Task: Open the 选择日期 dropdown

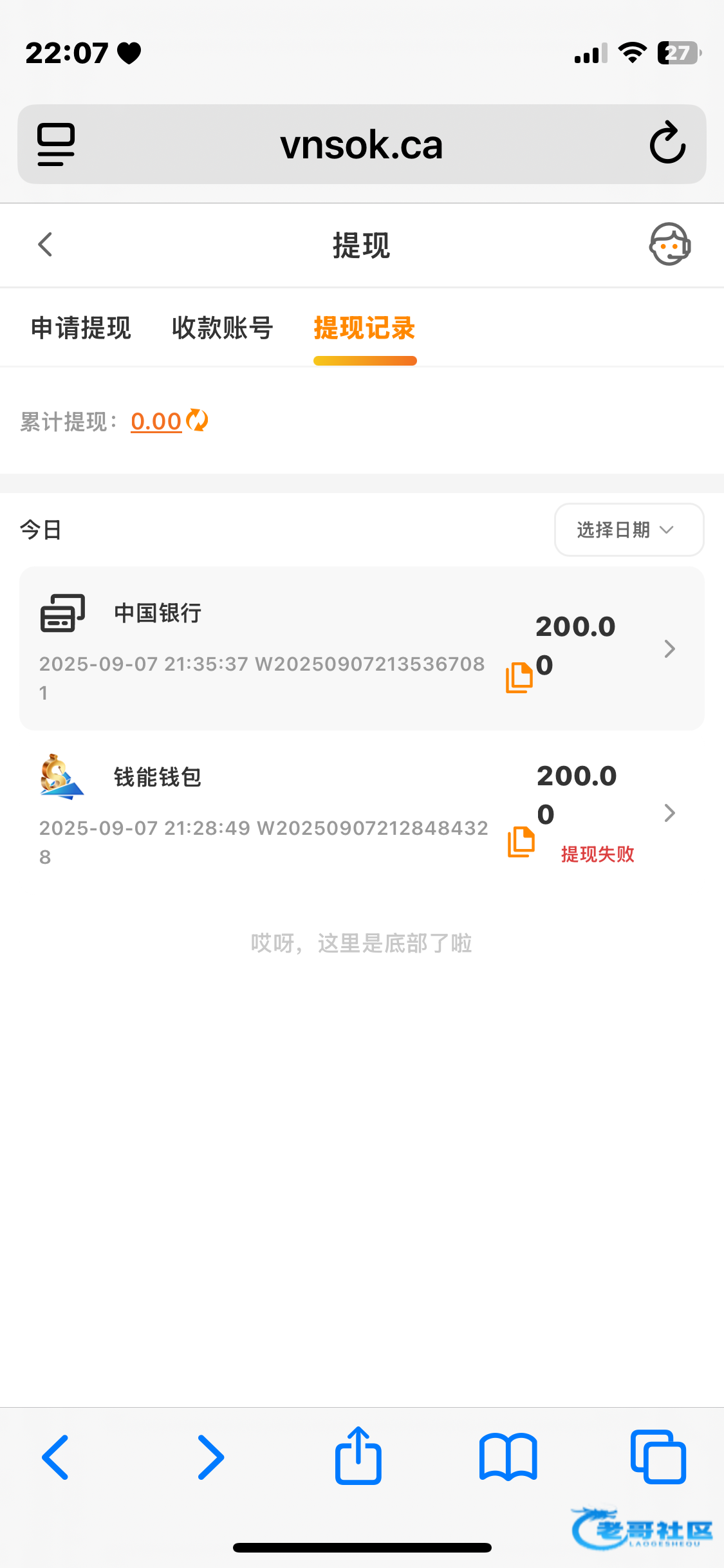Action: [x=629, y=530]
